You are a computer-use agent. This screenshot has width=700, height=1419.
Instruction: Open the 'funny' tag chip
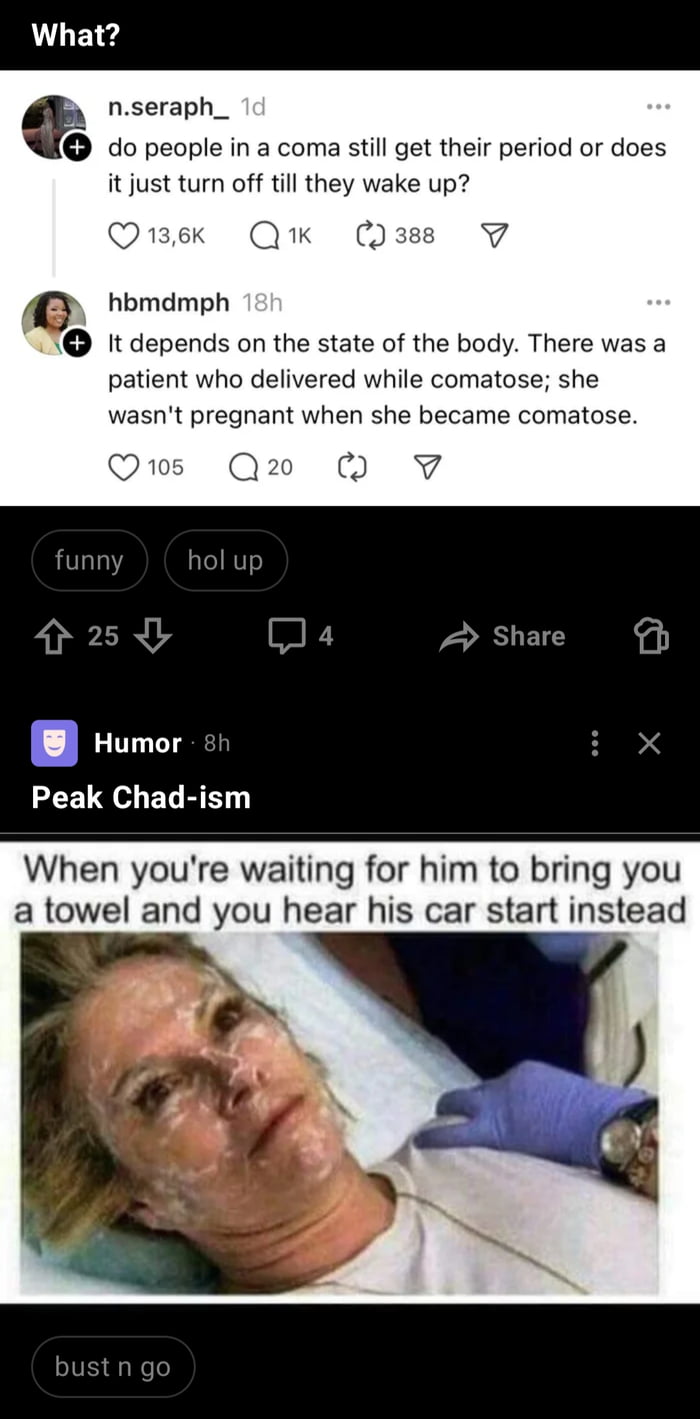tap(89, 560)
